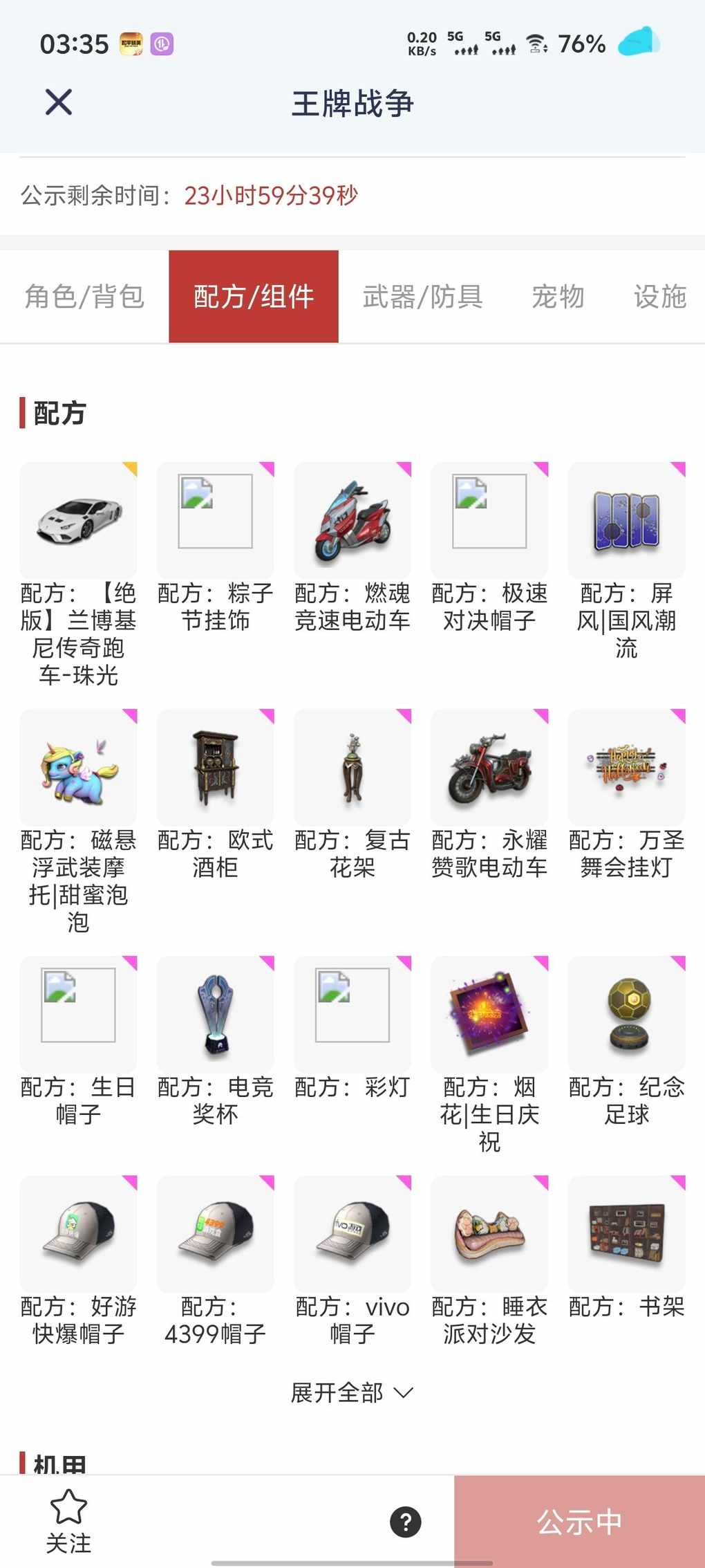
Task: Select the 设施 tab
Action: 659,297
